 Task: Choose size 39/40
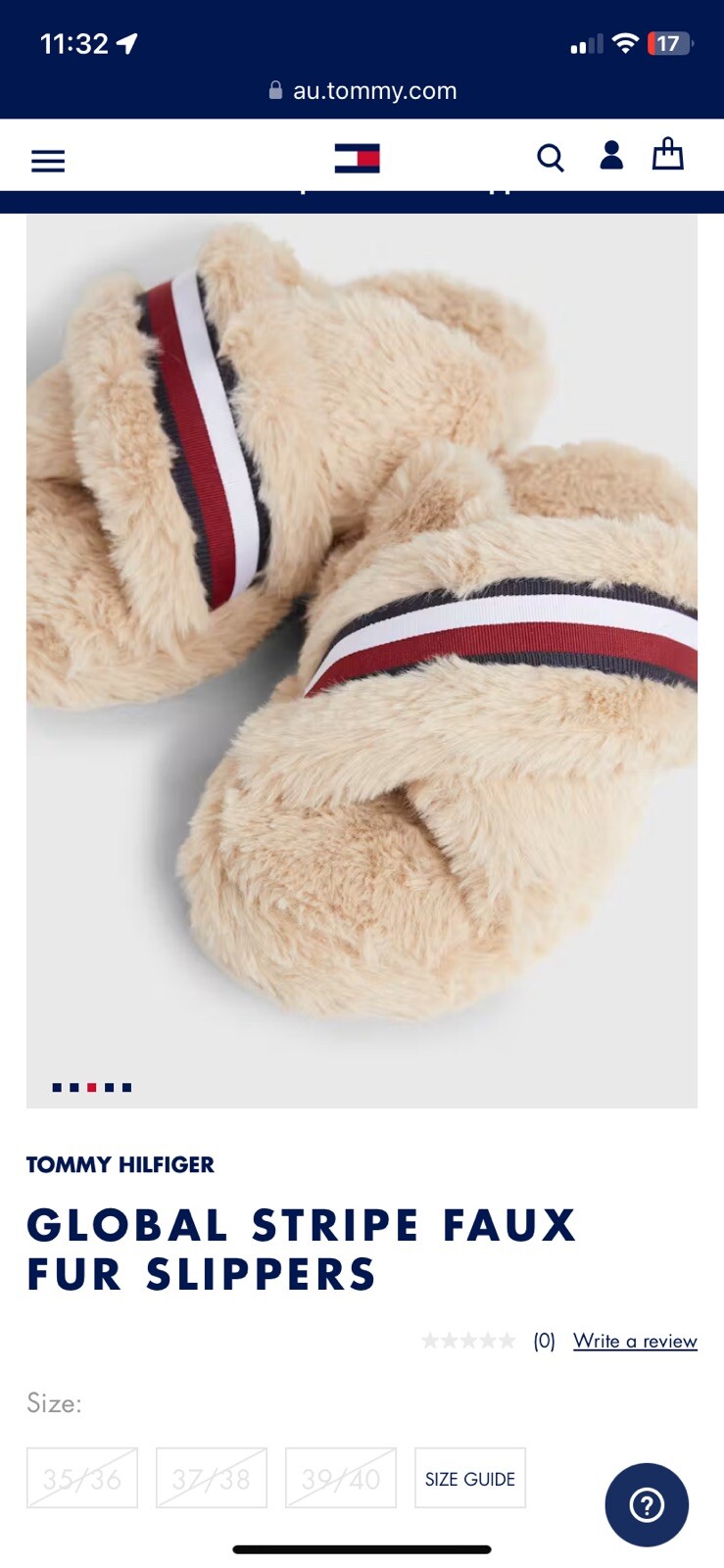(x=341, y=1478)
